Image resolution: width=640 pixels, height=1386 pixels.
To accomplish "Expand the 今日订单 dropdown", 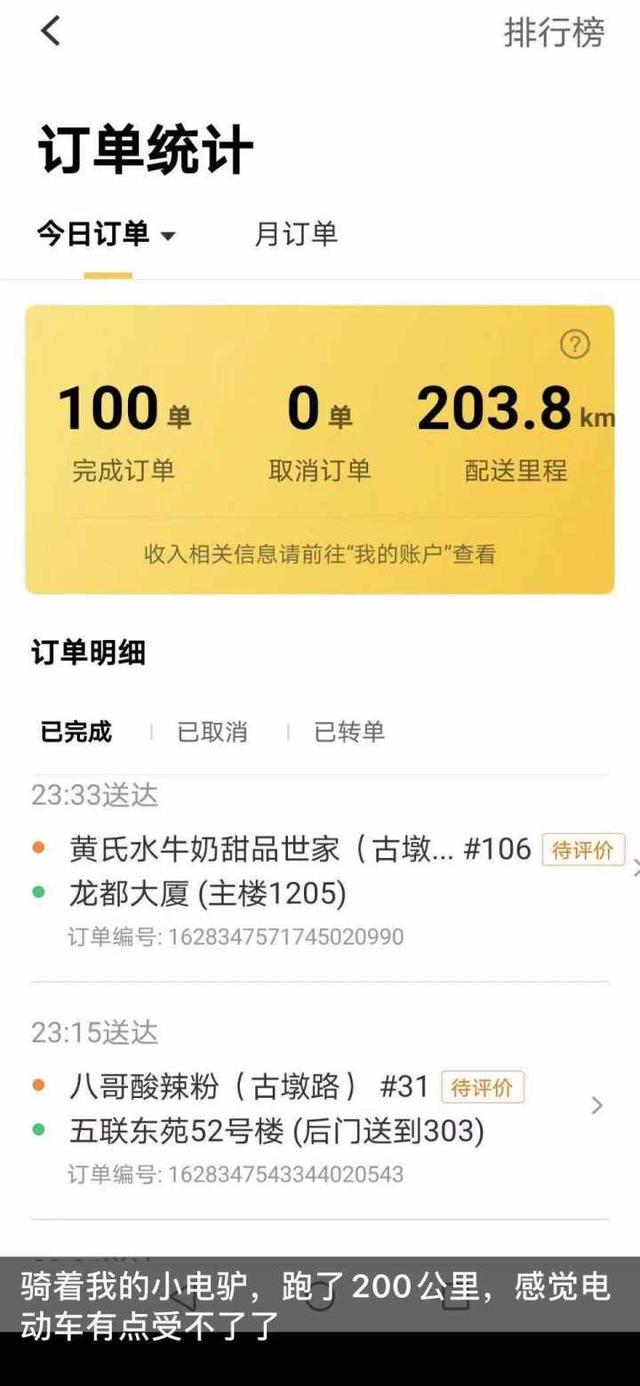I will tap(107, 235).
